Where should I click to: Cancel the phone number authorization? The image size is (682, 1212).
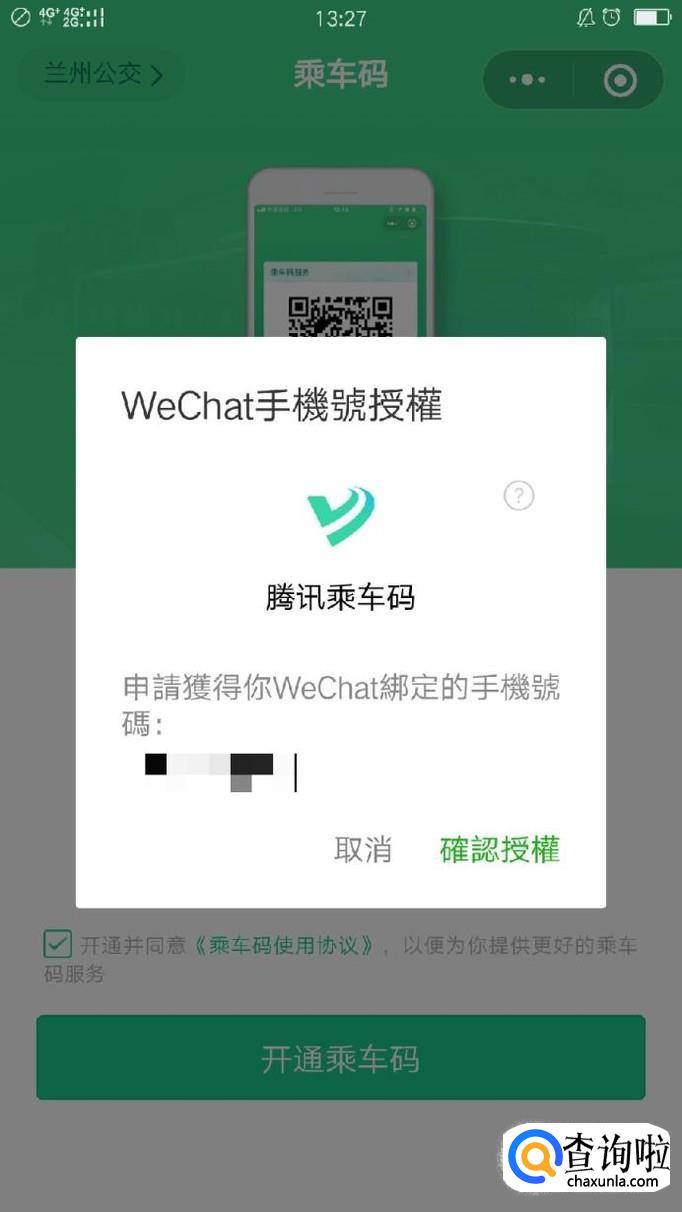click(x=363, y=850)
